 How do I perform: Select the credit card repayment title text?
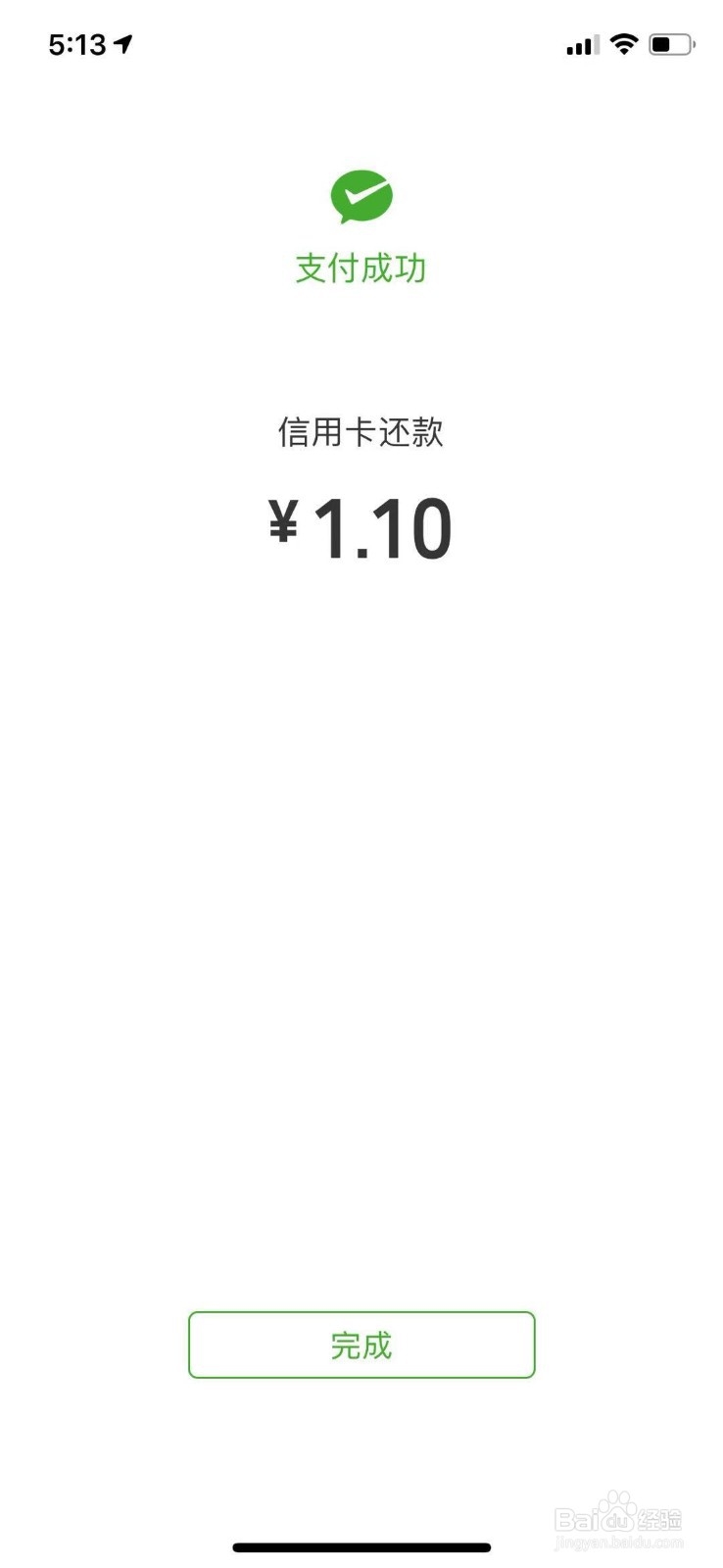coord(361,431)
